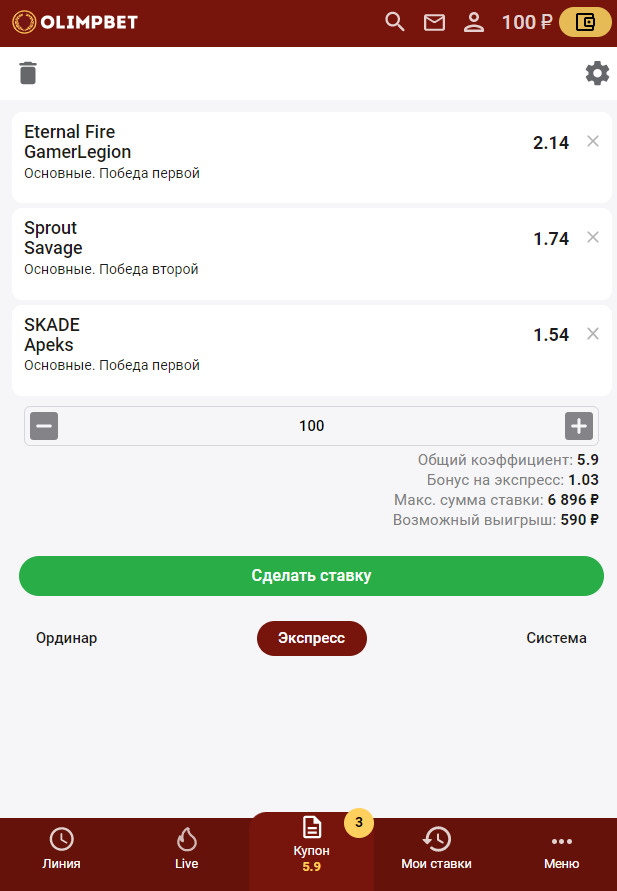Image resolution: width=617 pixels, height=891 pixels.
Task: Go to the Линия tab
Action: tap(62, 850)
